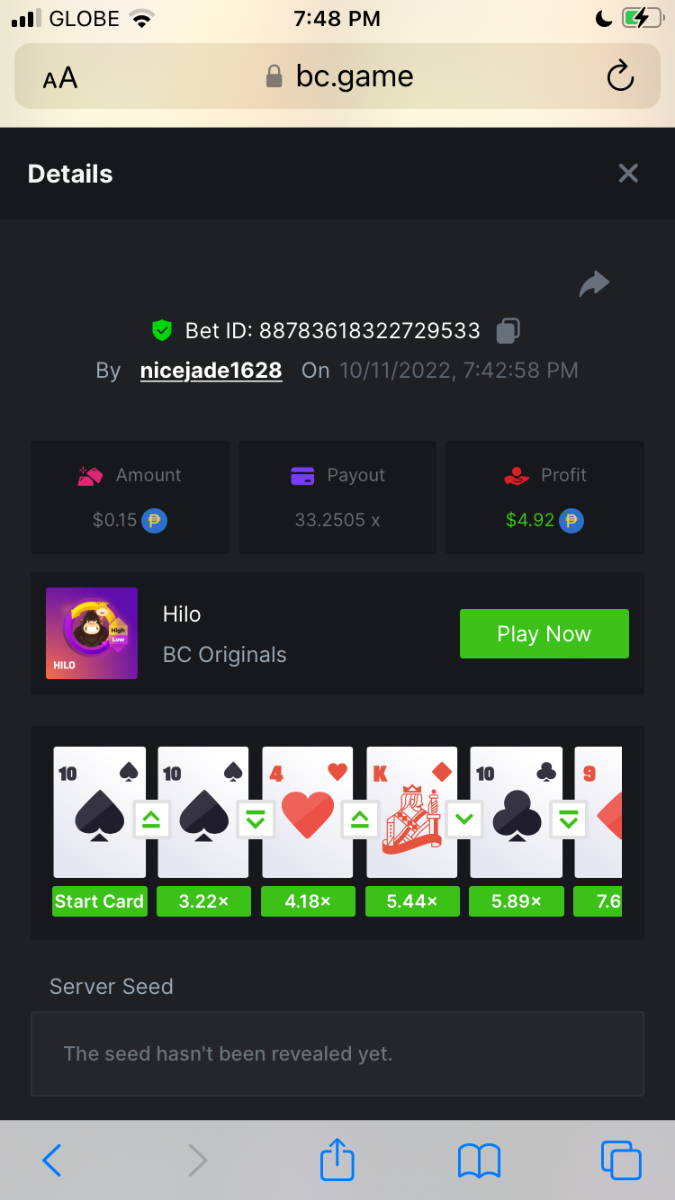
Task: Tap the bc.game address bar
Action: pyautogui.click(x=340, y=76)
